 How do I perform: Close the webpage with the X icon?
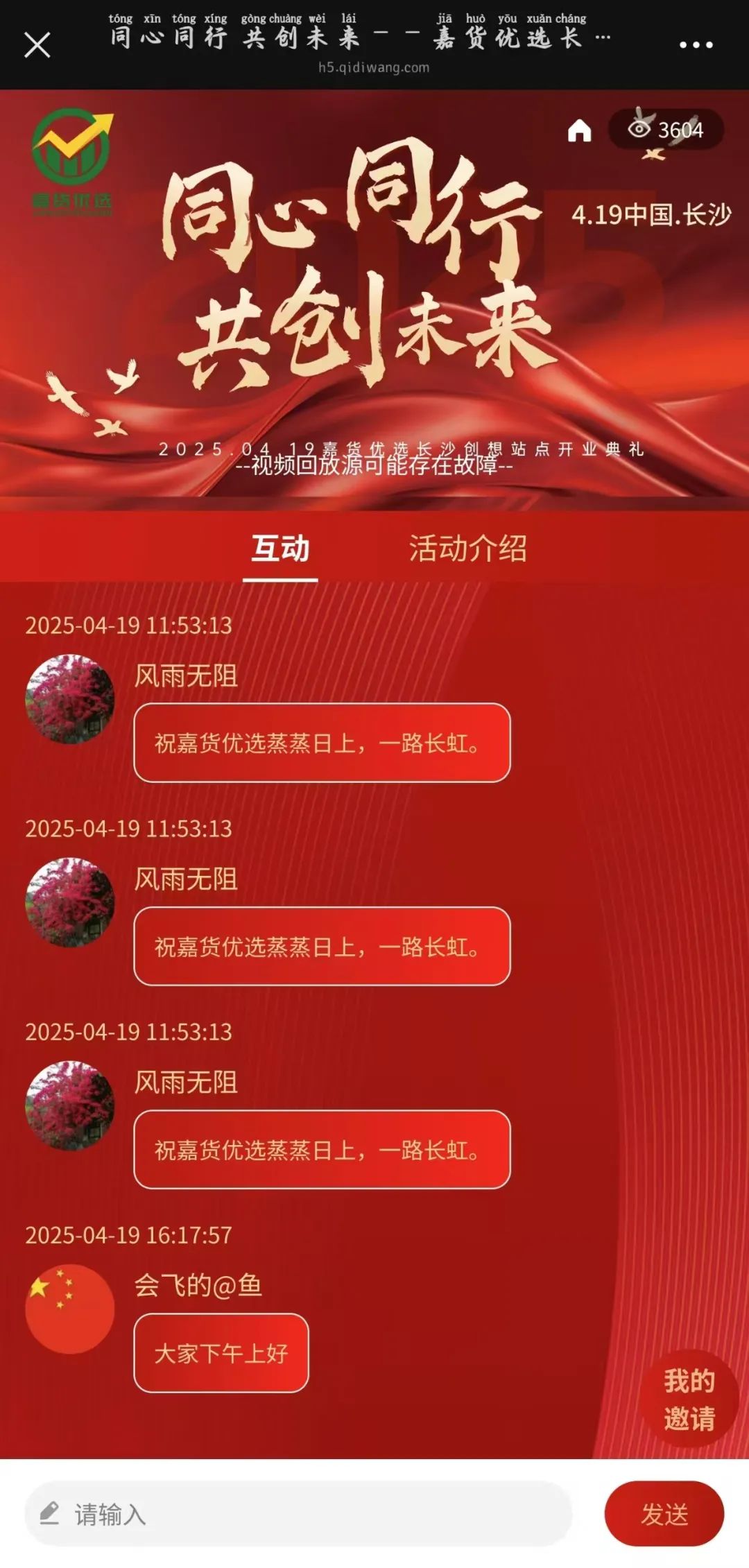click(x=37, y=45)
